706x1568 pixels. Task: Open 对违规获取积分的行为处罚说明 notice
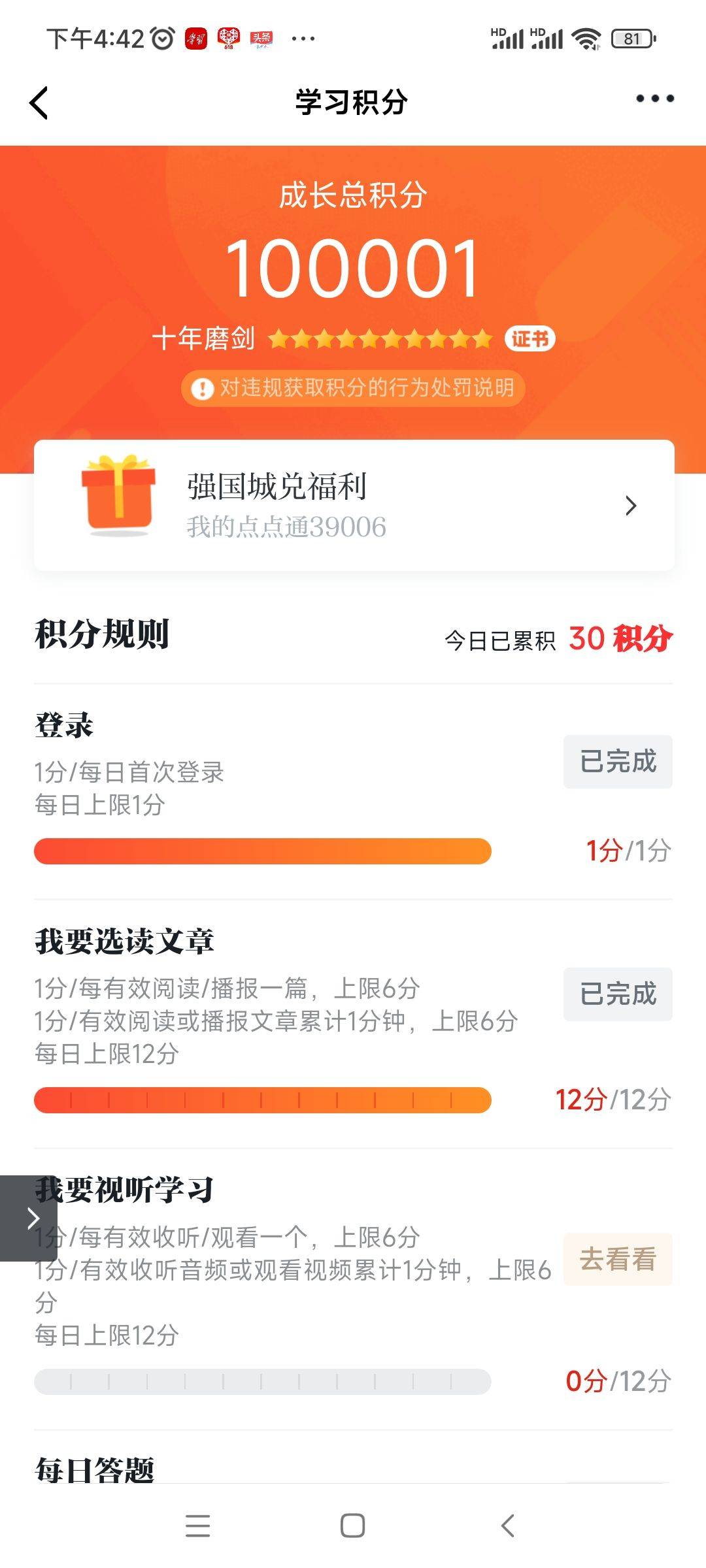tap(354, 388)
